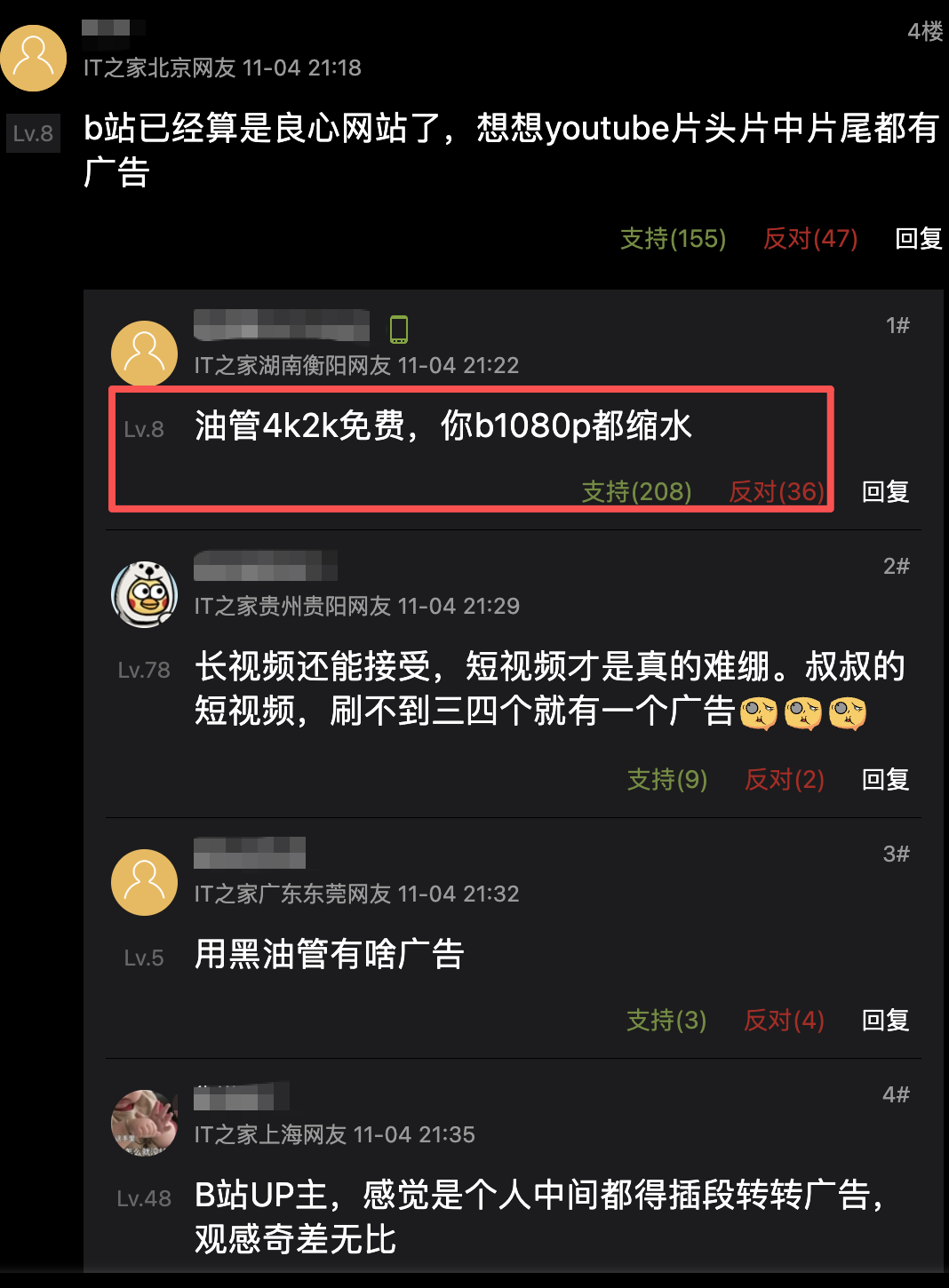Tap 支持(155) on the 4楼 comment

coord(673,238)
